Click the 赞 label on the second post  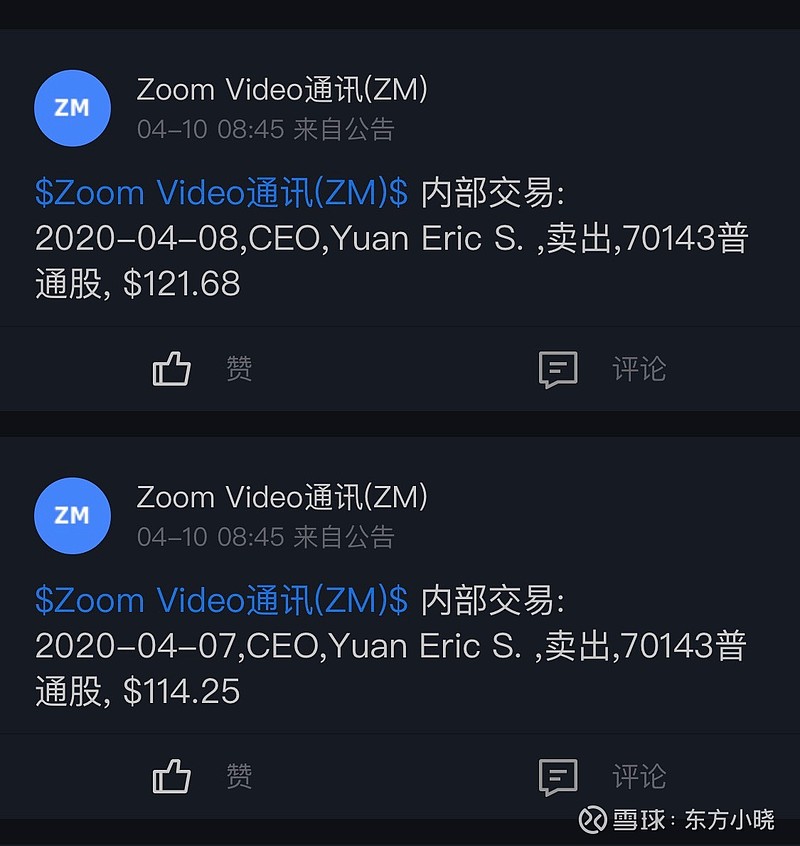(x=240, y=776)
